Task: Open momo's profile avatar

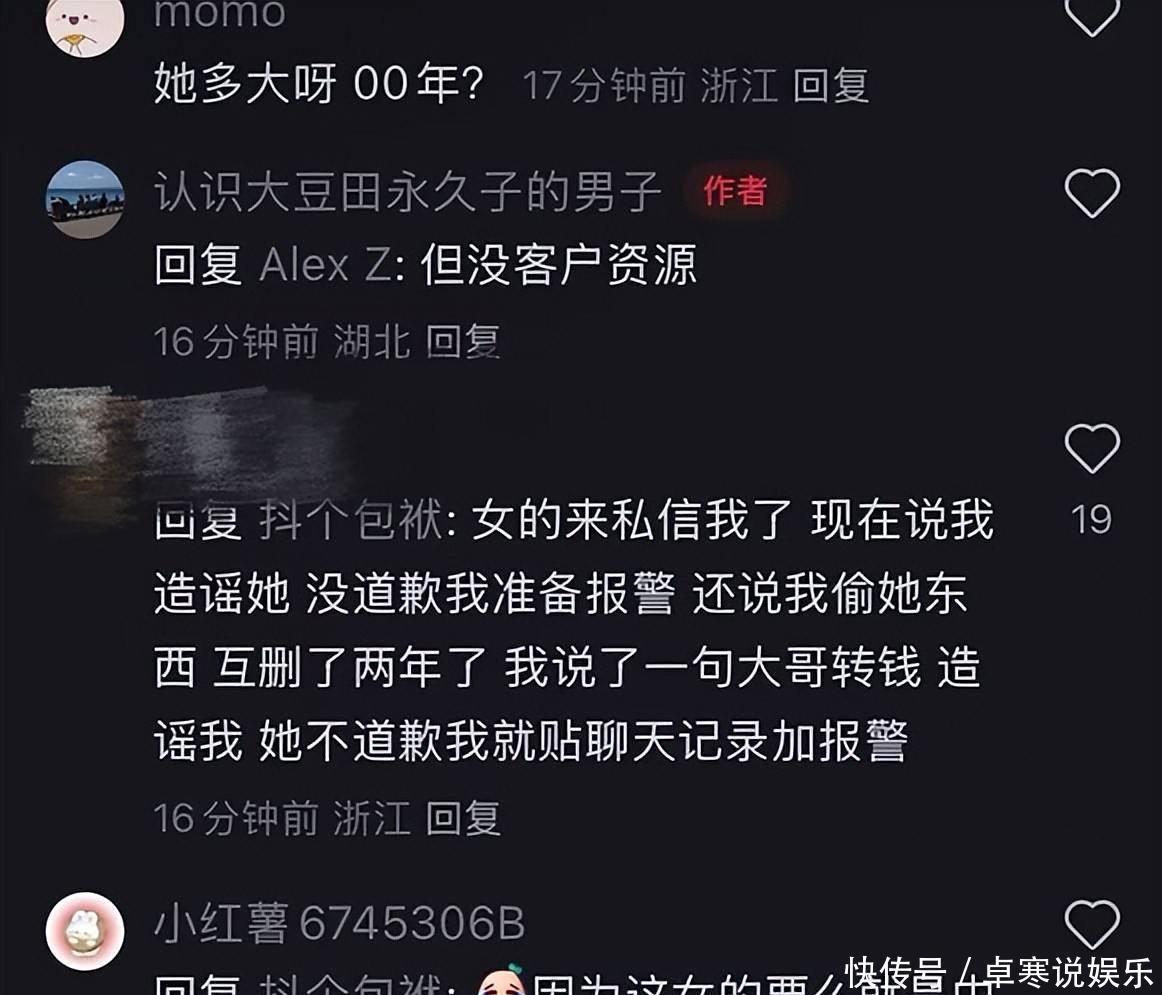Action: (85, 21)
